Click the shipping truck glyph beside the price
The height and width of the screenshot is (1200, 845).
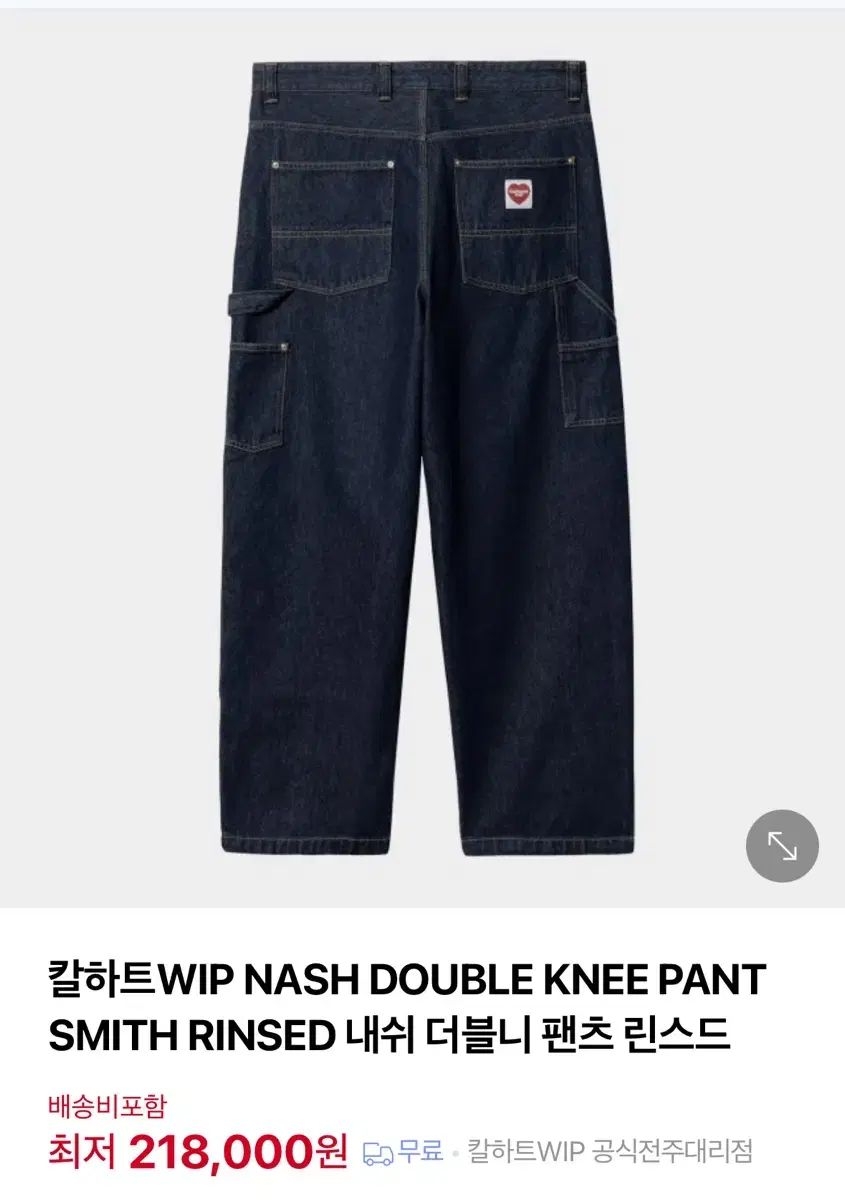click(x=378, y=1152)
